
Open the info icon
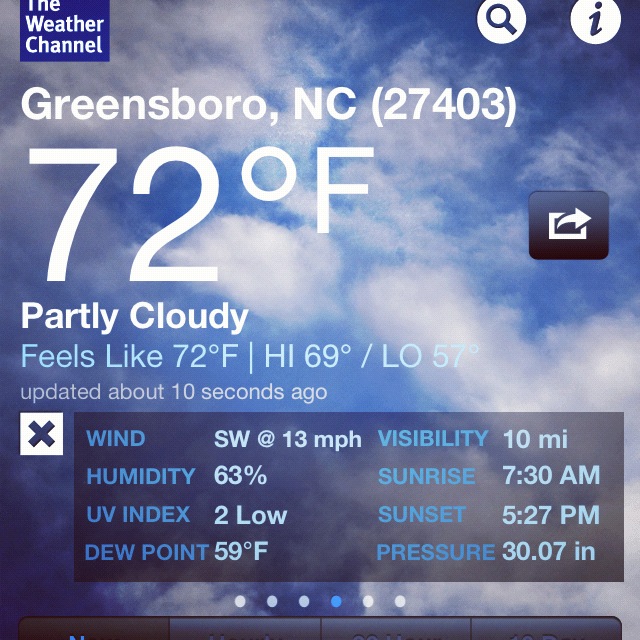point(595,20)
